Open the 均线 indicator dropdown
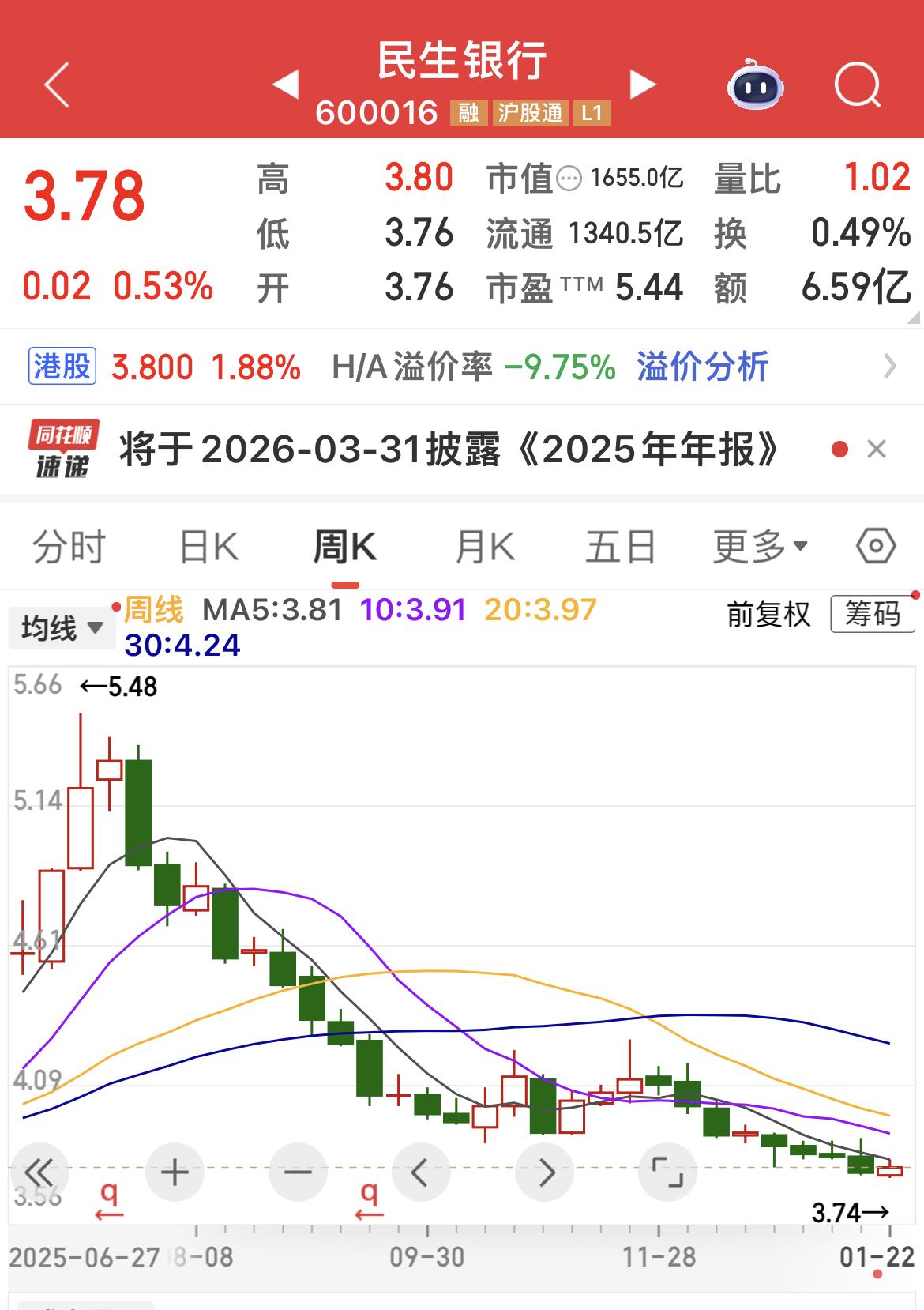This screenshot has height=1310, width=924. 62,628
